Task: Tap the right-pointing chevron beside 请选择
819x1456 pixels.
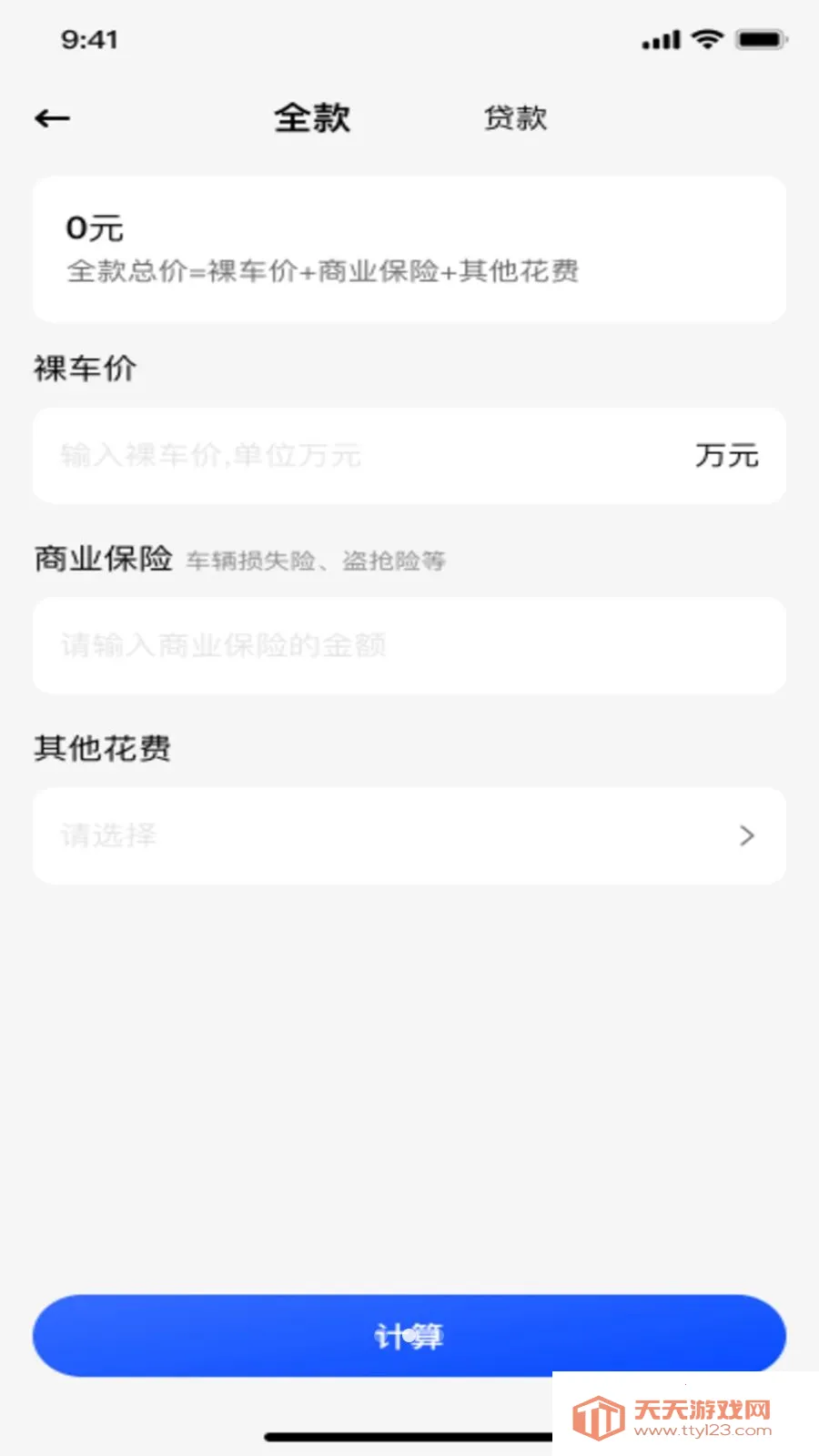Action: click(748, 835)
